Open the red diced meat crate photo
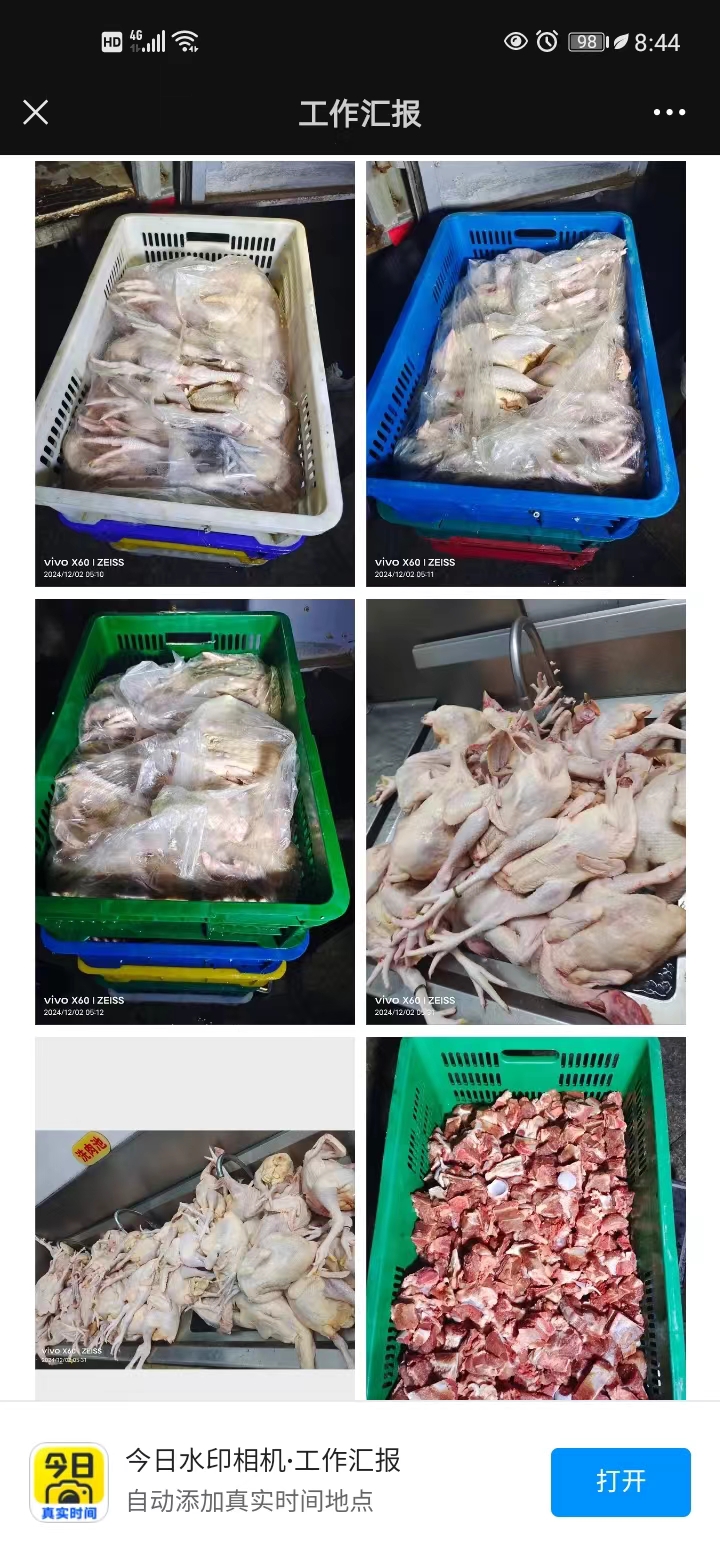720x1560 pixels. point(526,1218)
